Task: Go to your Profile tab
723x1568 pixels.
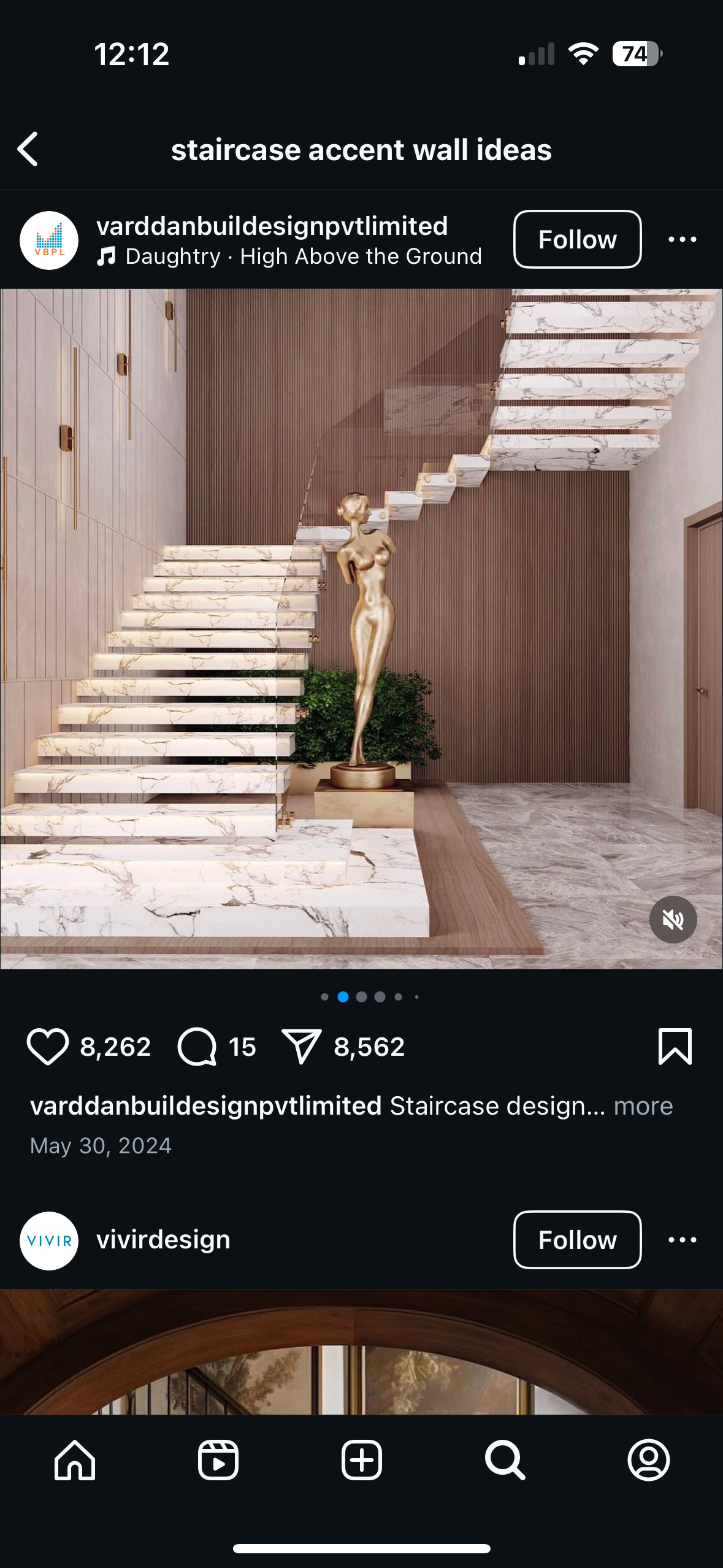Action: click(648, 1461)
